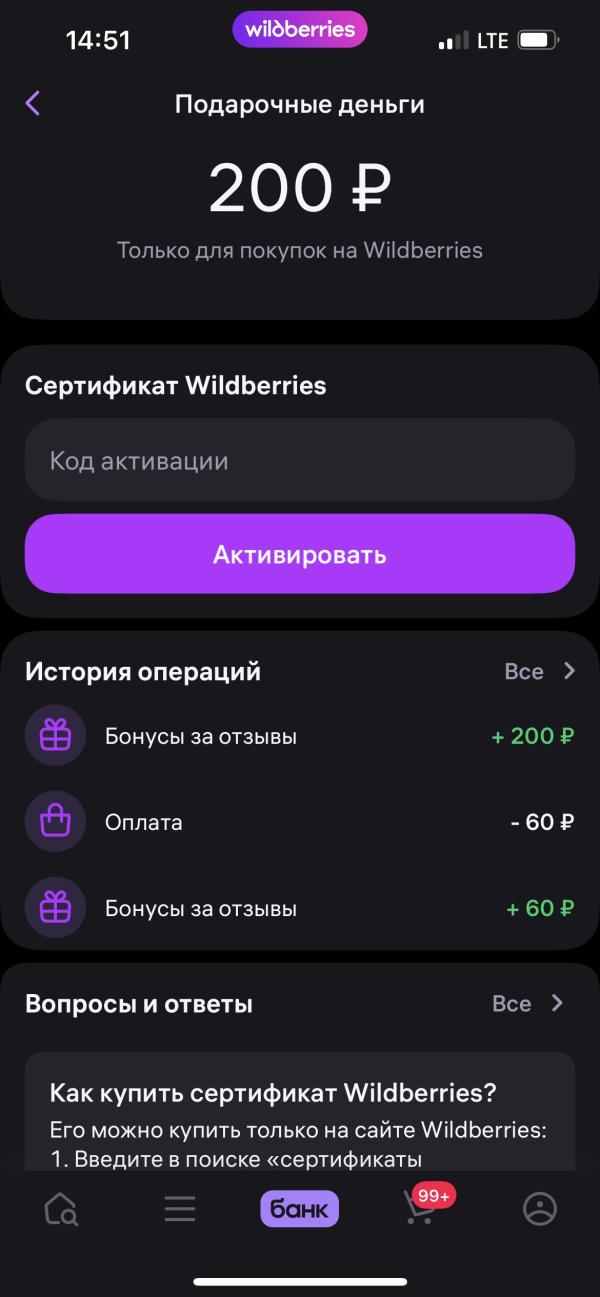View all История операций entries
The image size is (600, 1297).
540,672
